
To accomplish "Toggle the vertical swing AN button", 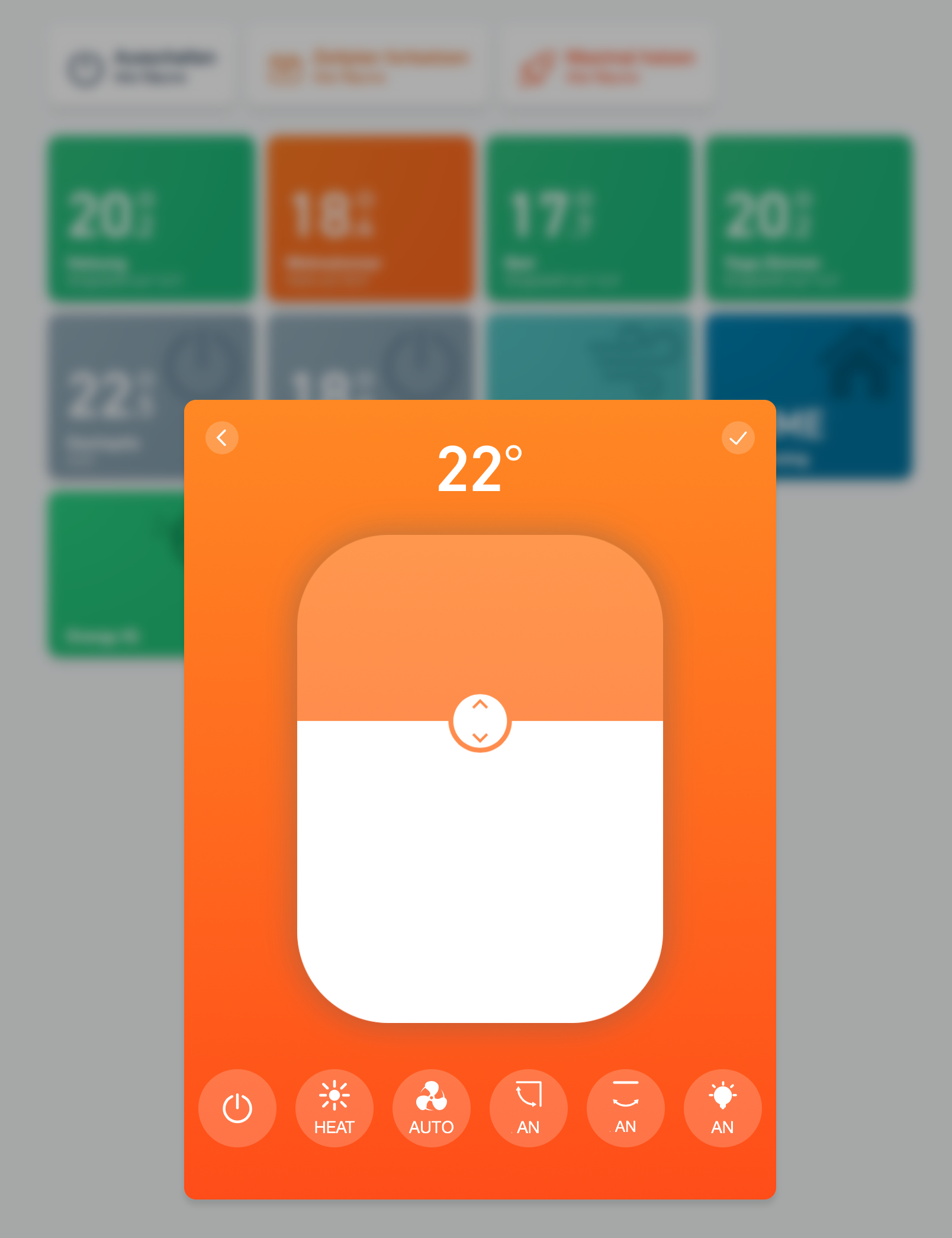I will [x=529, y=1108].
